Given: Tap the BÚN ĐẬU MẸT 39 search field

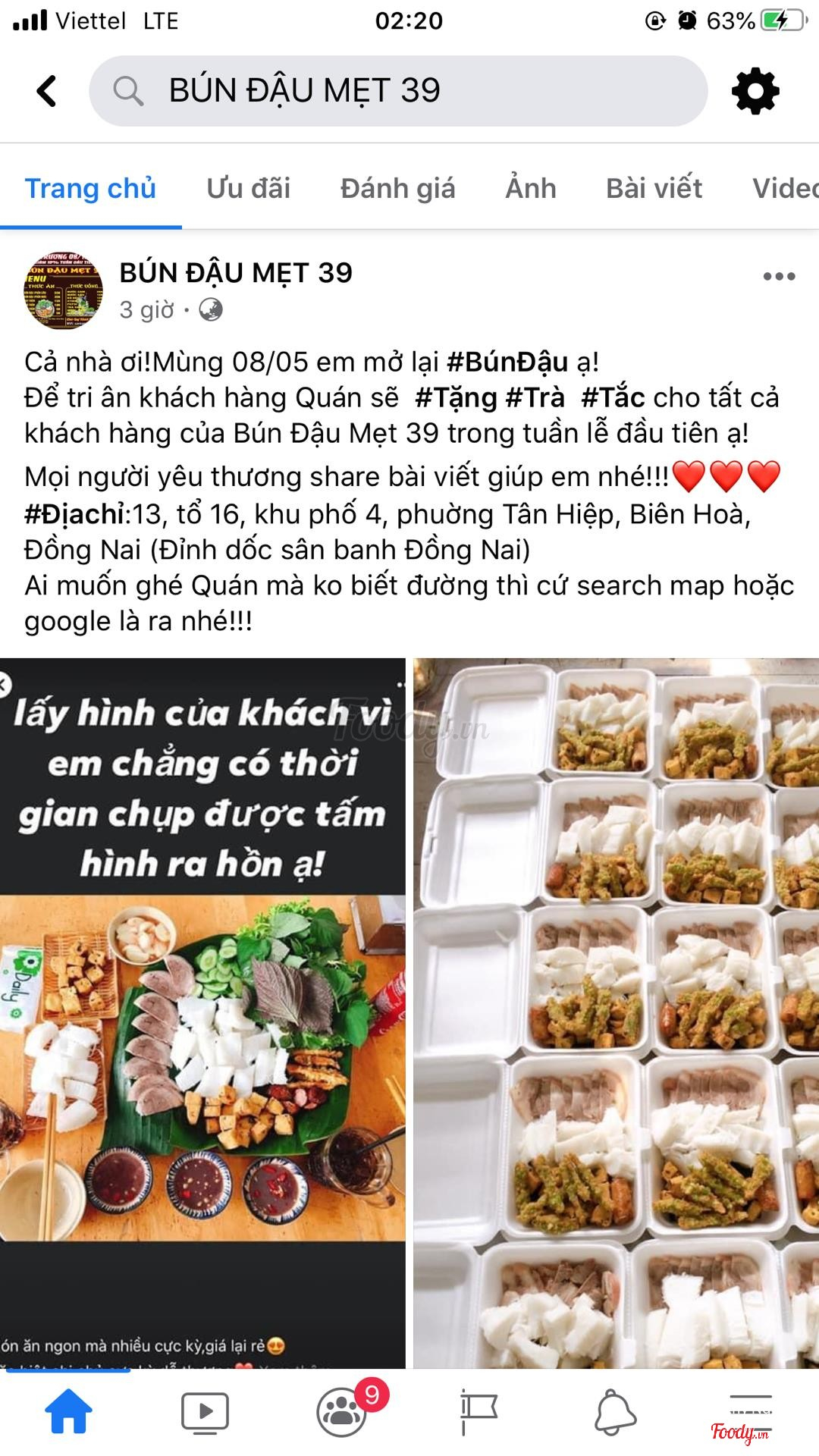Looking at the screenshot, I should coord(398,91).
